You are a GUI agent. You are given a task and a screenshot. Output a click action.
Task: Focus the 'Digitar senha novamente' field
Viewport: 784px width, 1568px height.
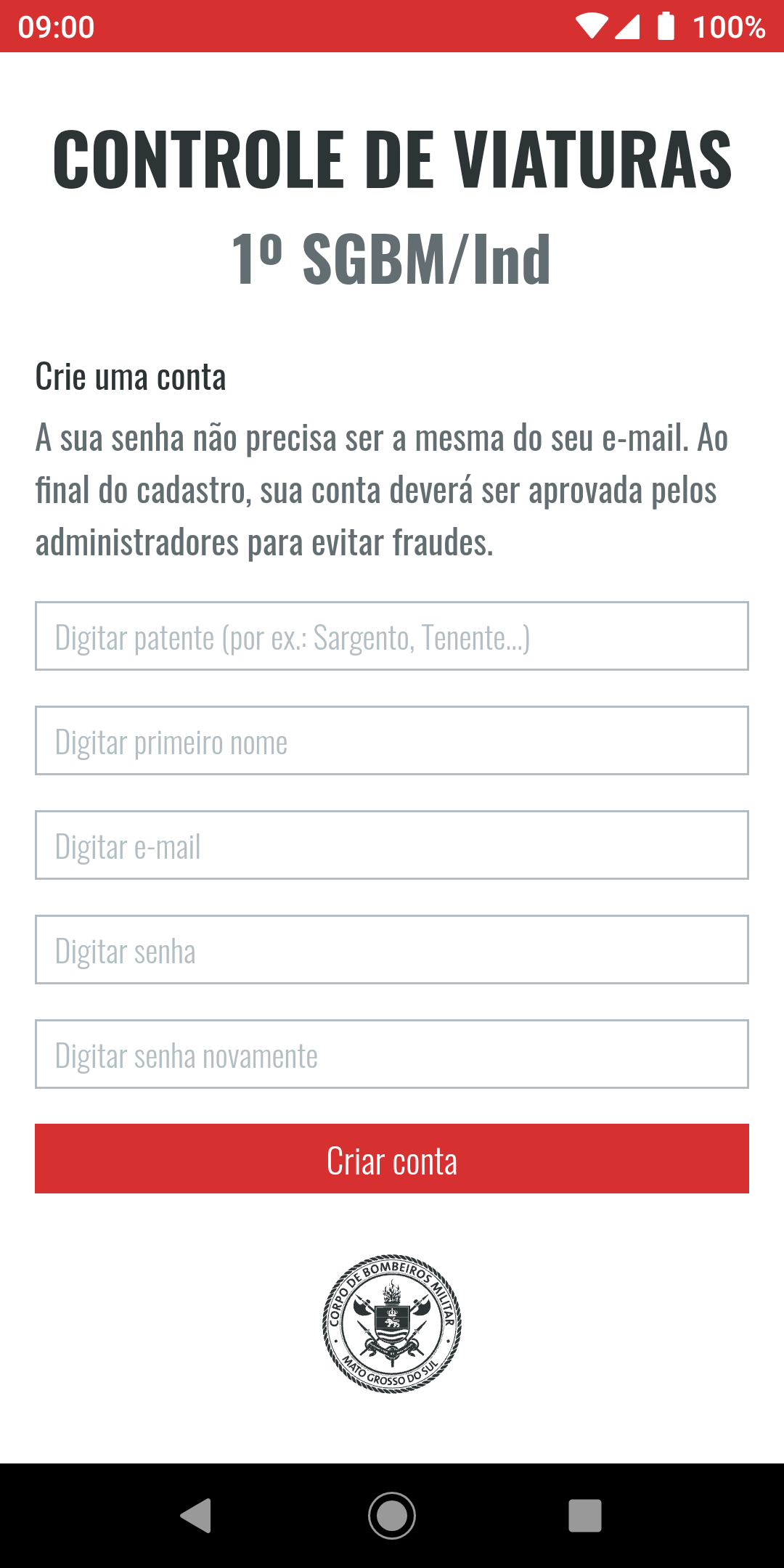coord(392,1054)
